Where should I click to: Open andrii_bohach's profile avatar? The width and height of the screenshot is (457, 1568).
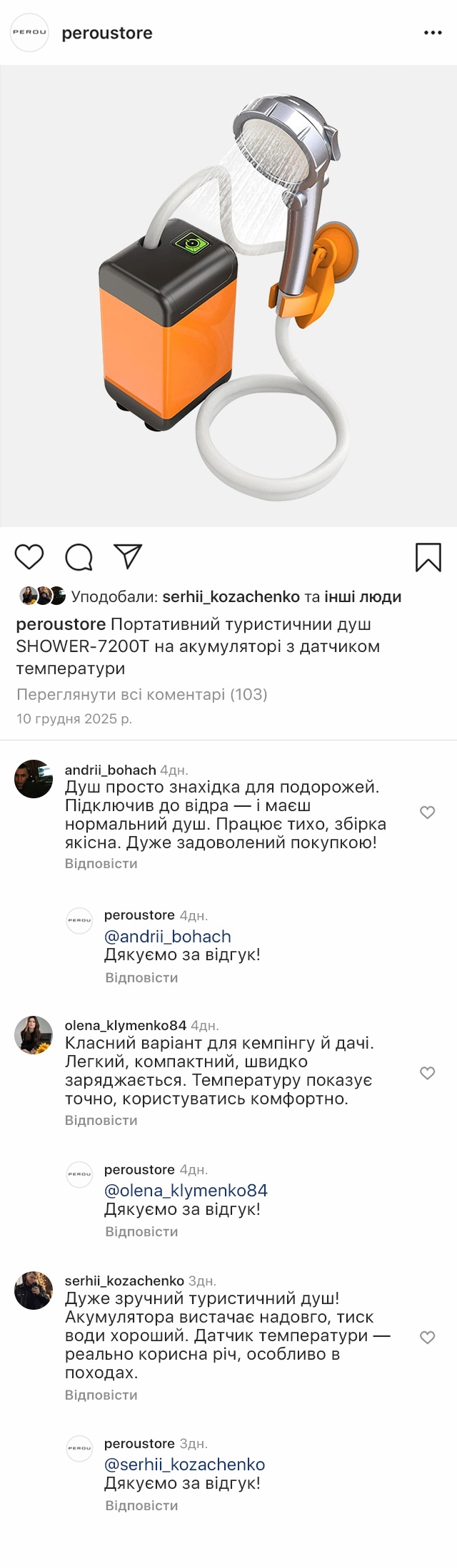pos(34,779)
